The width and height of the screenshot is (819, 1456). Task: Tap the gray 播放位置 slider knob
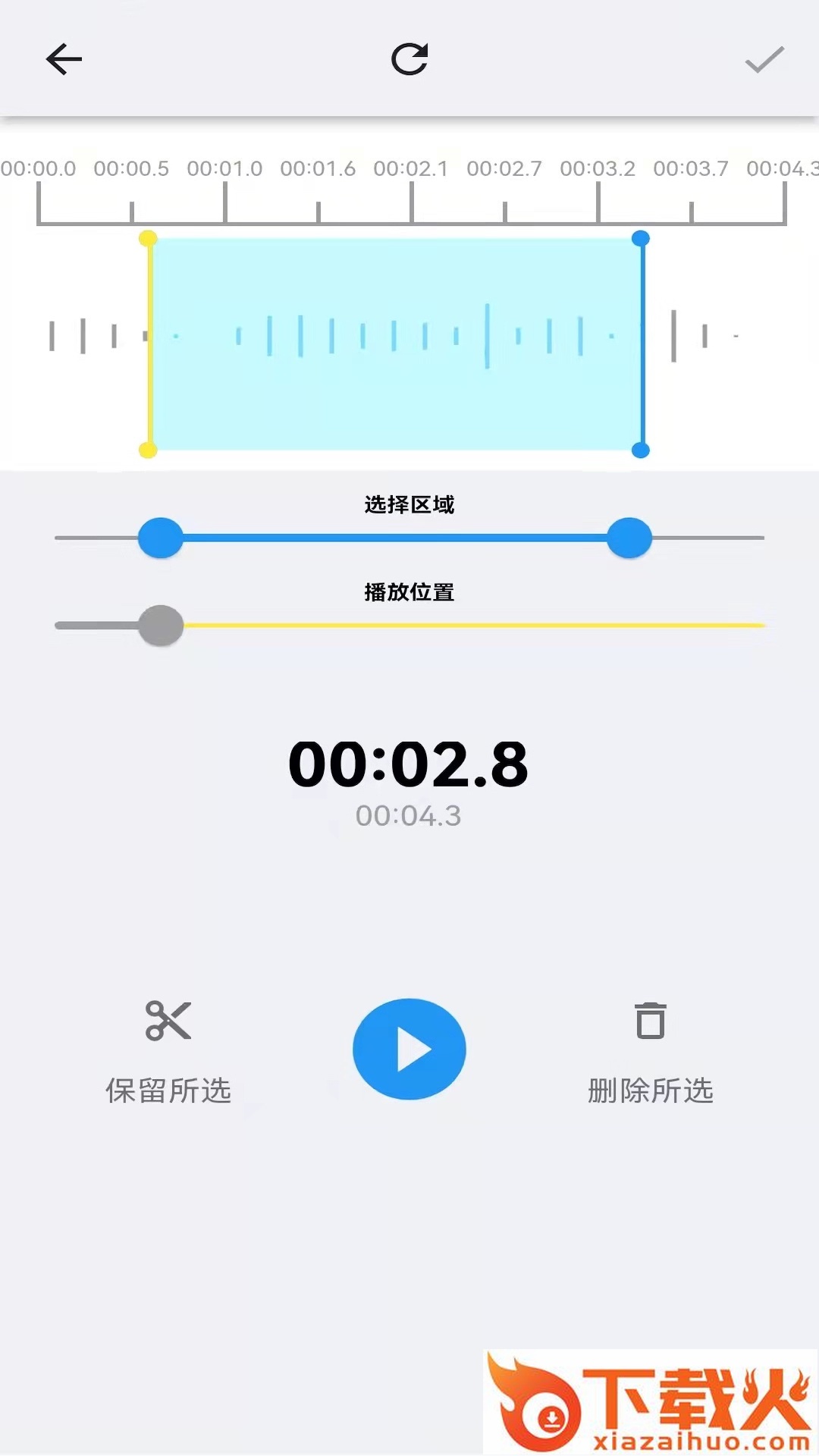click(161, 626)
